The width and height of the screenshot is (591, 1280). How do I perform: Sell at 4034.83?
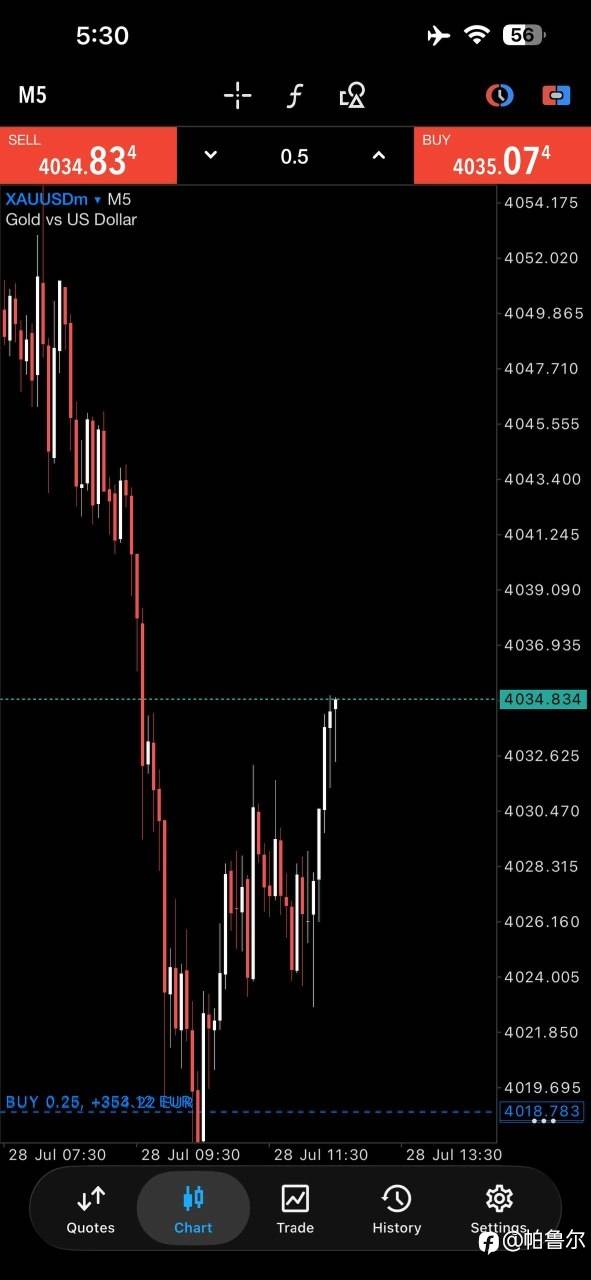88,156
